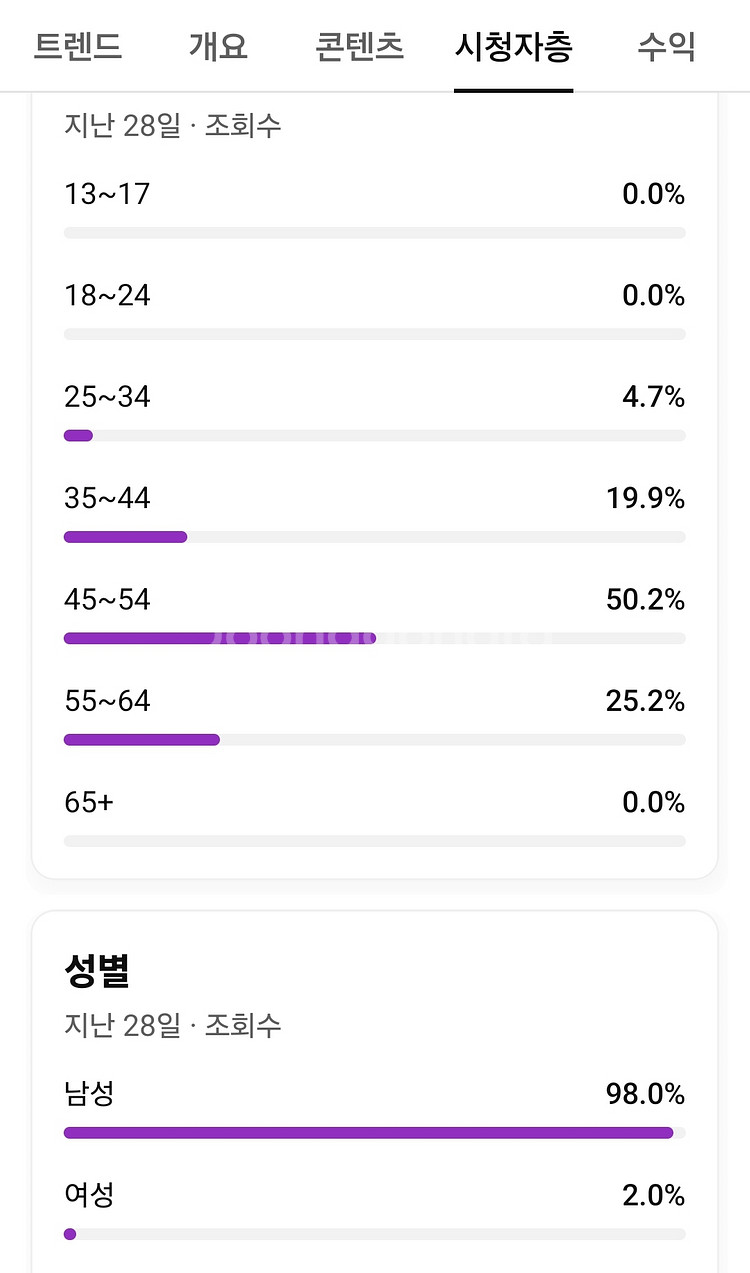Open the 개요 tab
750x1273 pixels.
[x=218, y=47]
